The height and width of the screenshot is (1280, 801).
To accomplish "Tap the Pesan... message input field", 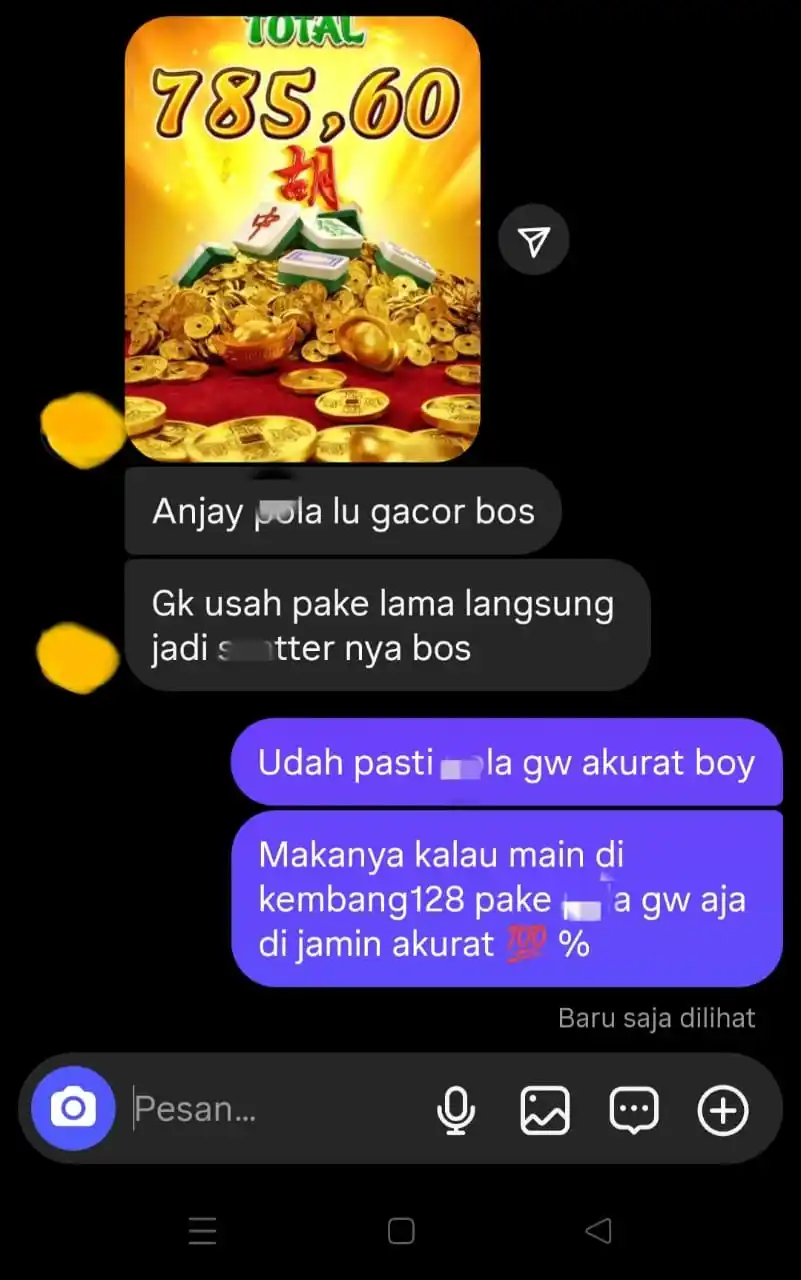I will [x=250, y=1110].
